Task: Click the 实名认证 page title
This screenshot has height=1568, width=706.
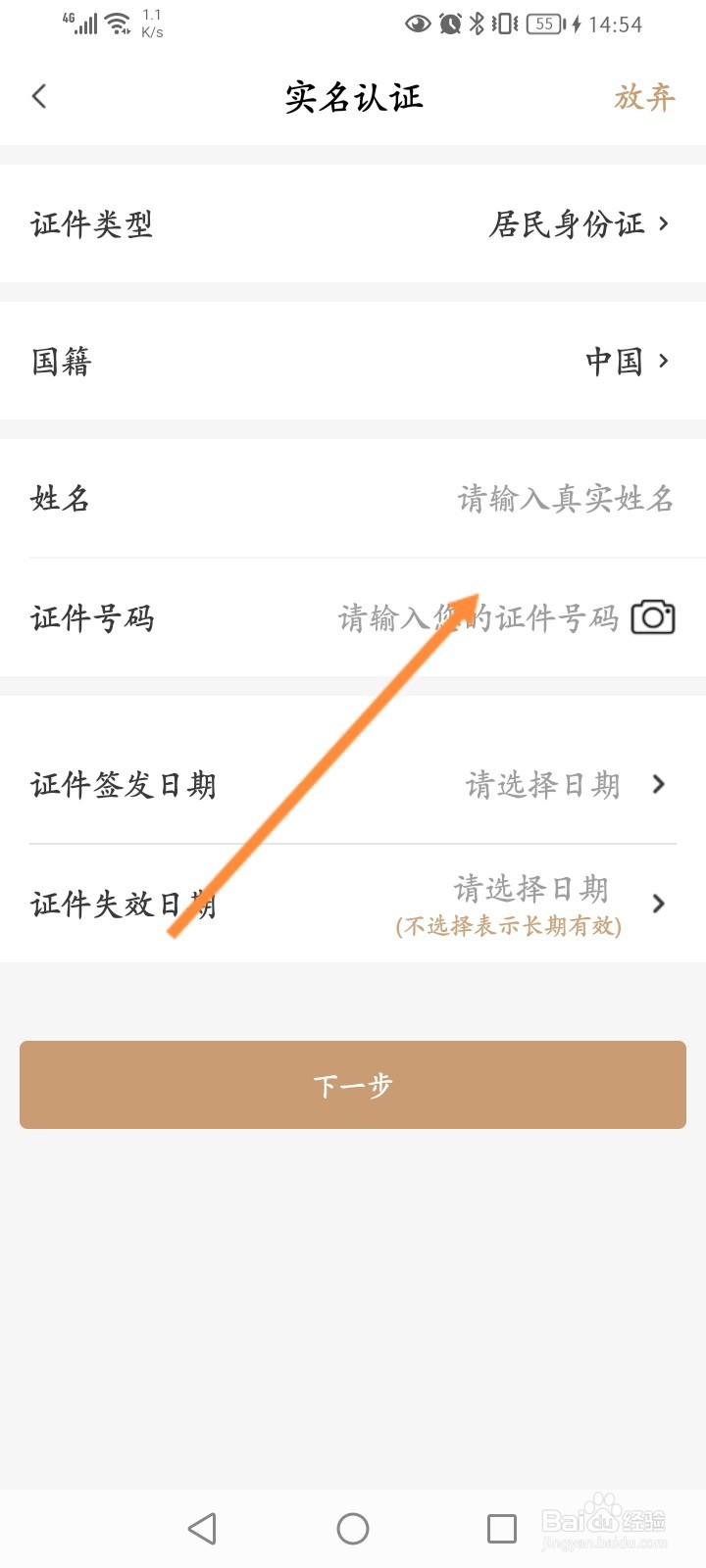Action: (353, 96)
